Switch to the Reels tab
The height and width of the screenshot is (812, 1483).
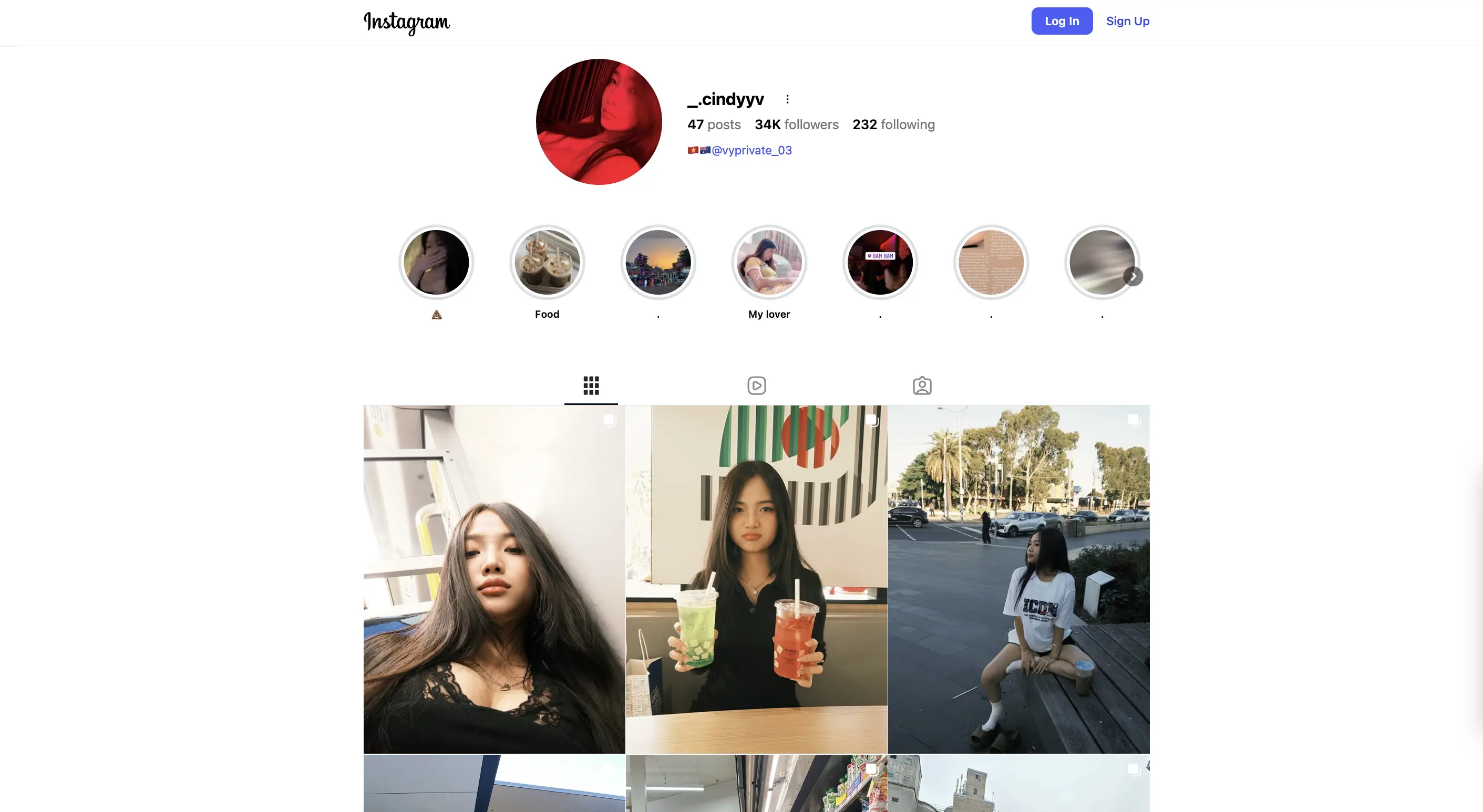pyautogui.click(x=756, y=386)
